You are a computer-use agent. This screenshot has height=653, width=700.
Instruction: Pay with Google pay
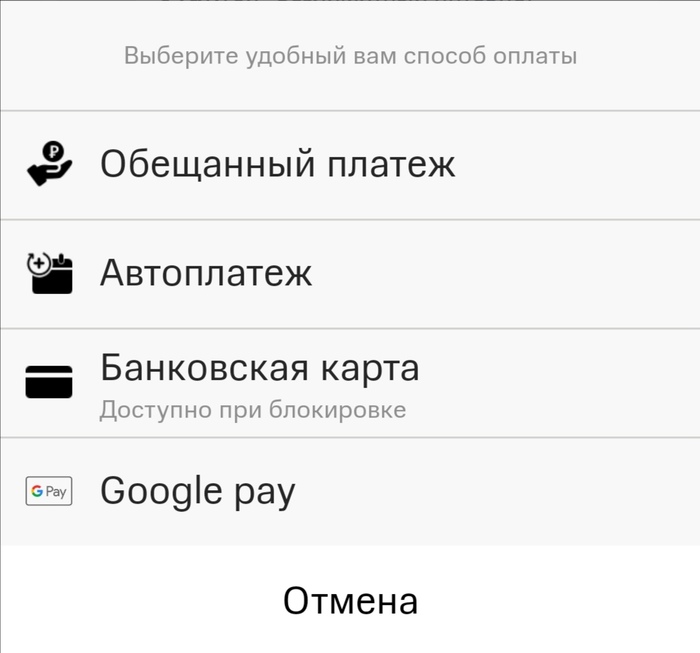click(x=198, y=491)
